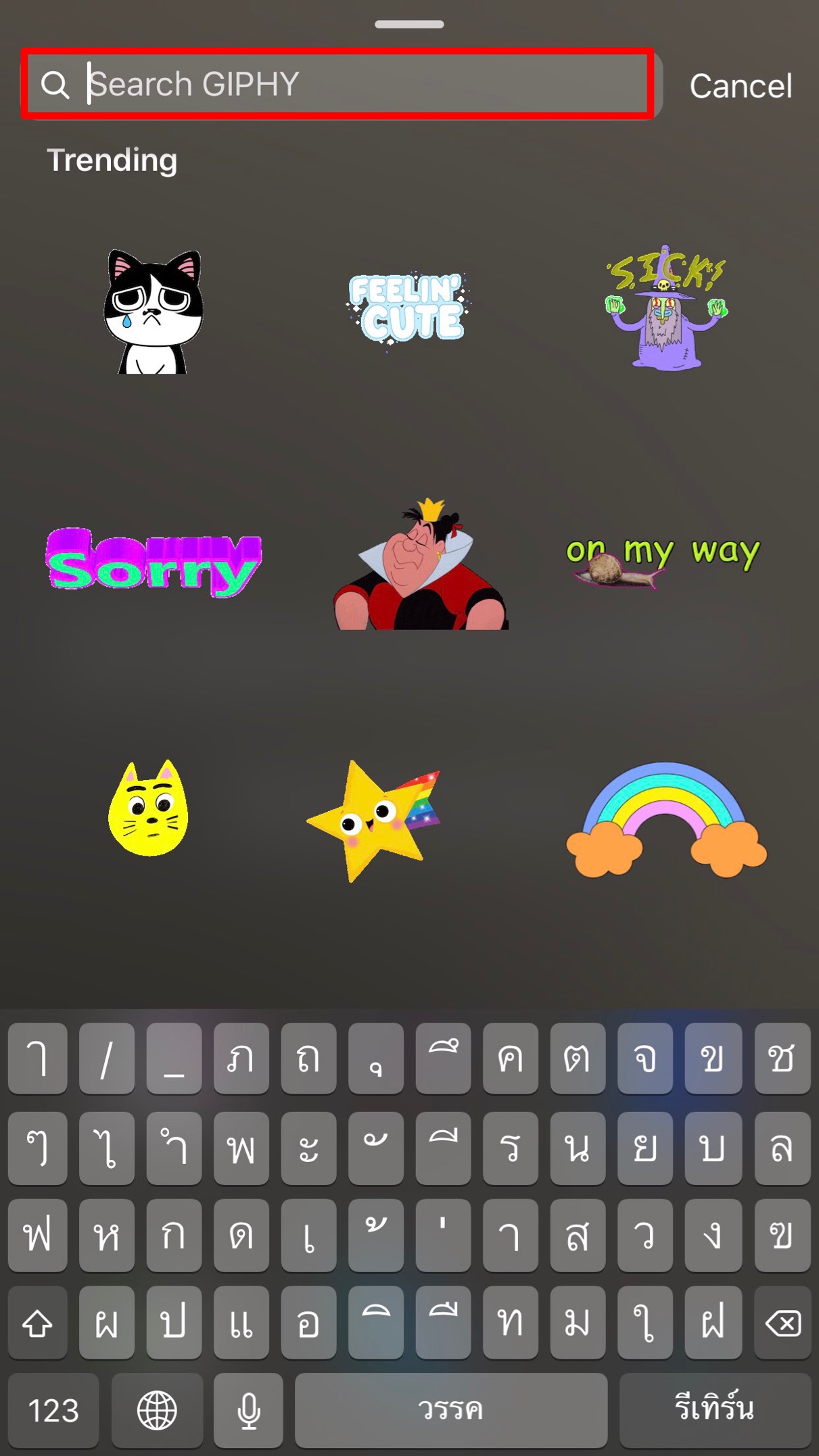Image resolution: width=819 pixels, height=1456 pixels.
Task: Switch keyboard language with the globe key
Action: 157,1410
